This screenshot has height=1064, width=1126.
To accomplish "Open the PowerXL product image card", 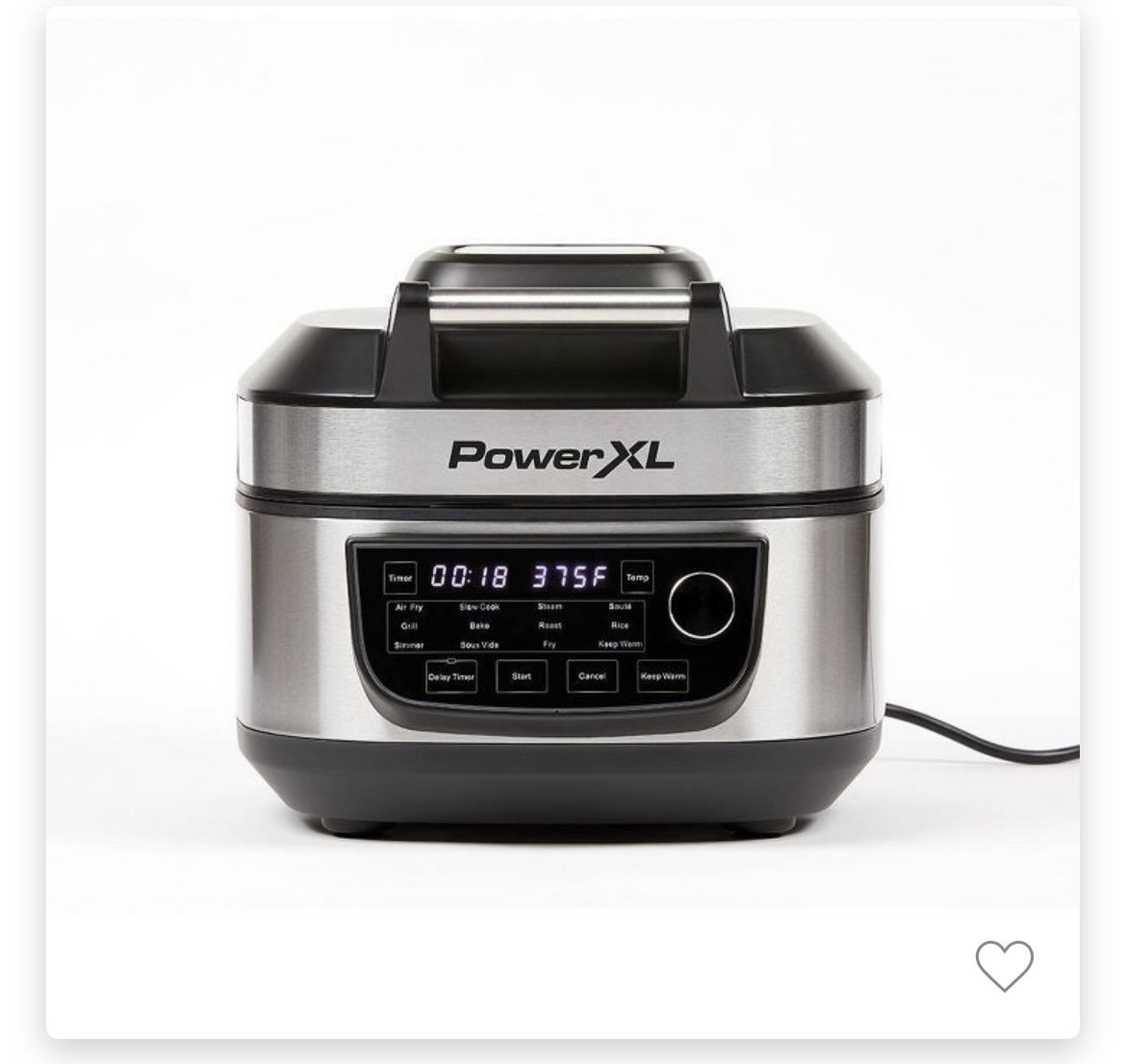I will (562, 522).
